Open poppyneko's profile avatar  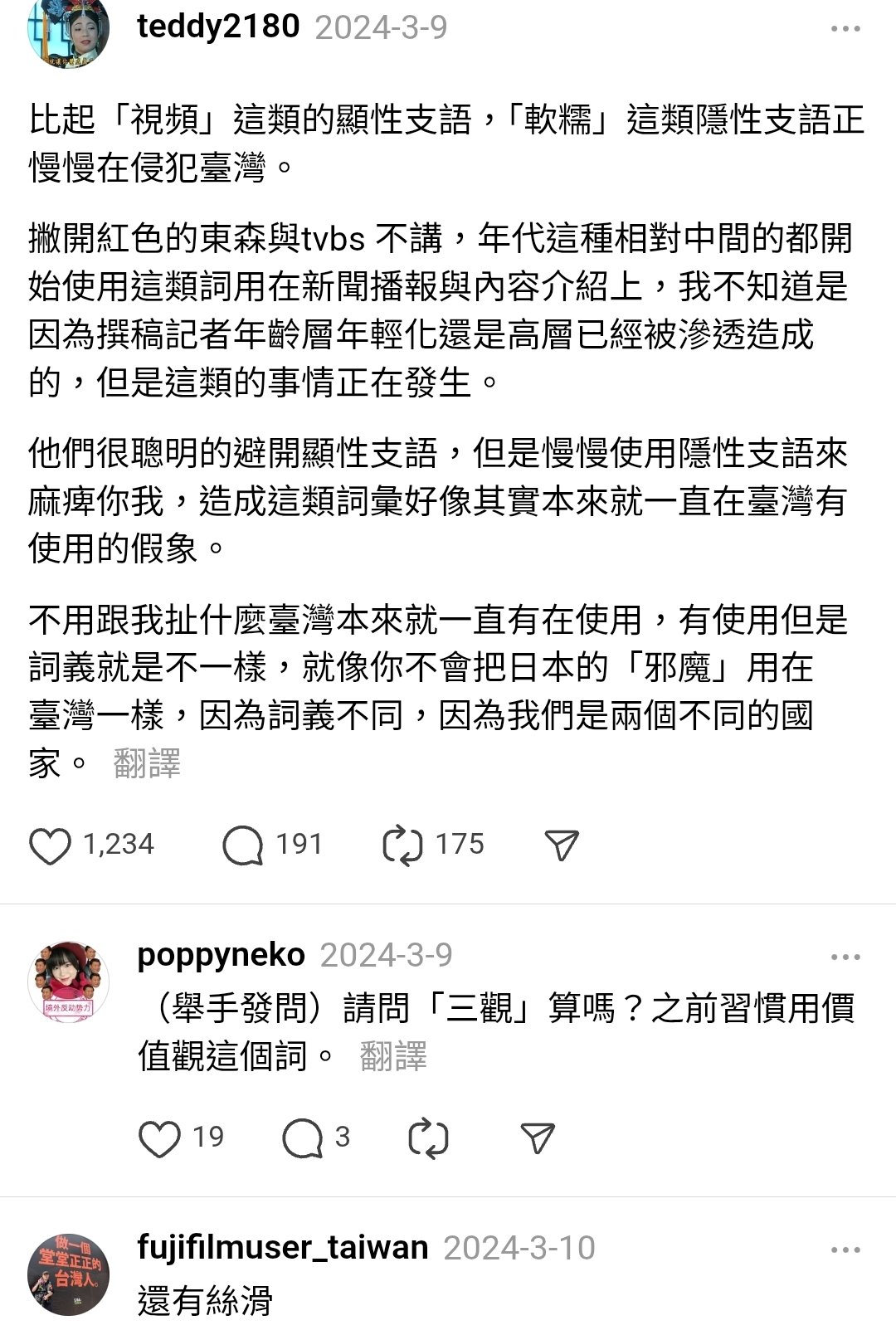[68, 982]
